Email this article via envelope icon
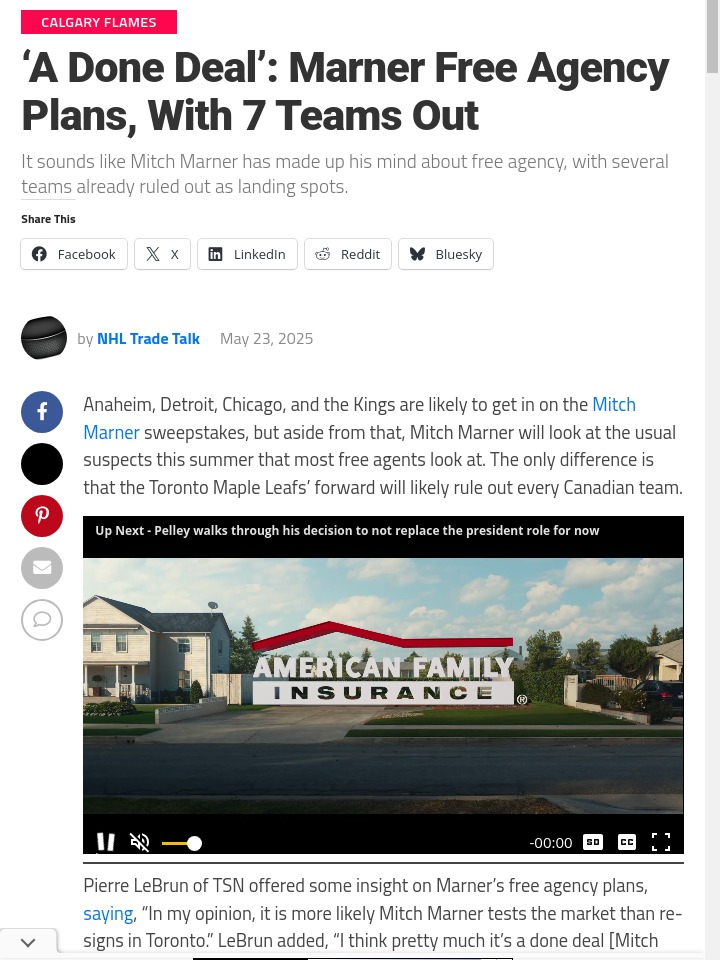The width and height of the screenshot is (720, 960). click(x=42, y=568)
